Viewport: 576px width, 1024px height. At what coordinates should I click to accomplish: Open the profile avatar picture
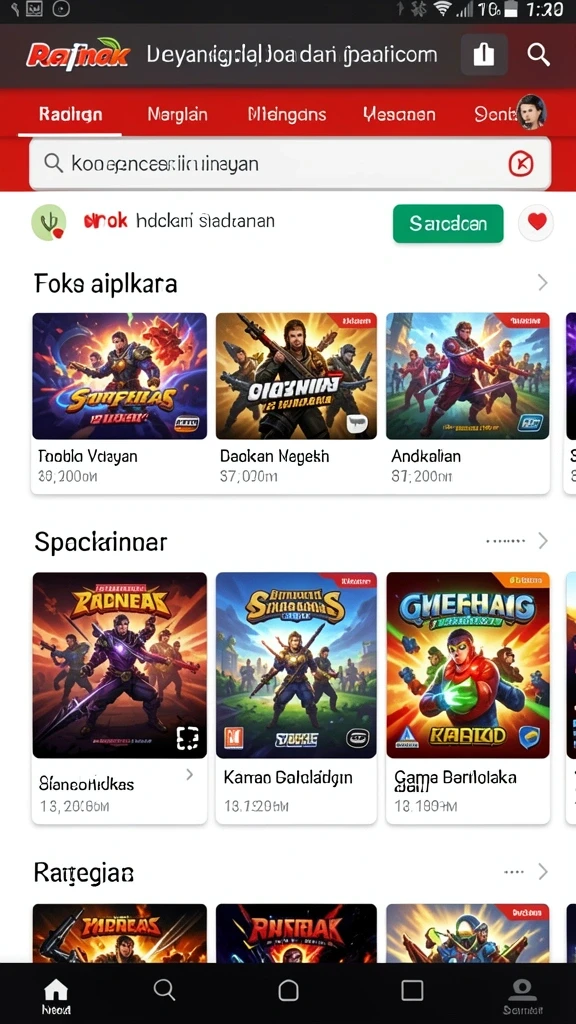click(x=530, y=112)
